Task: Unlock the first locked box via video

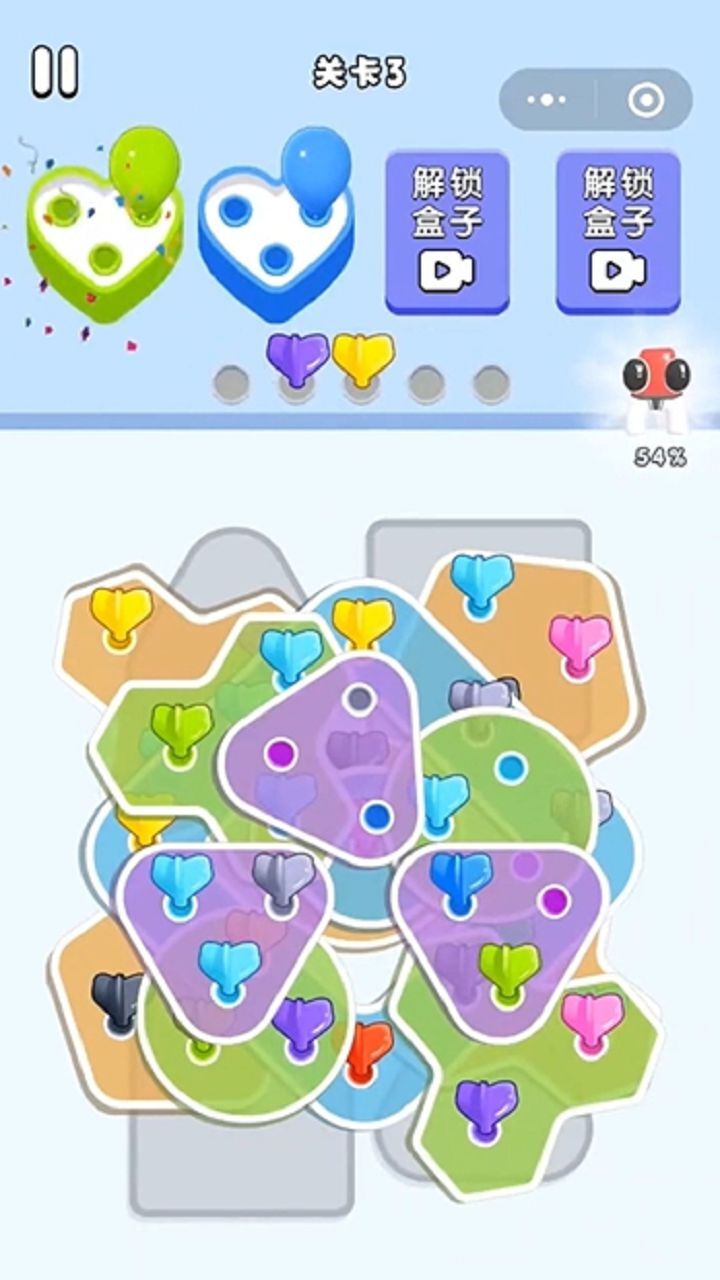Action: 447,231
